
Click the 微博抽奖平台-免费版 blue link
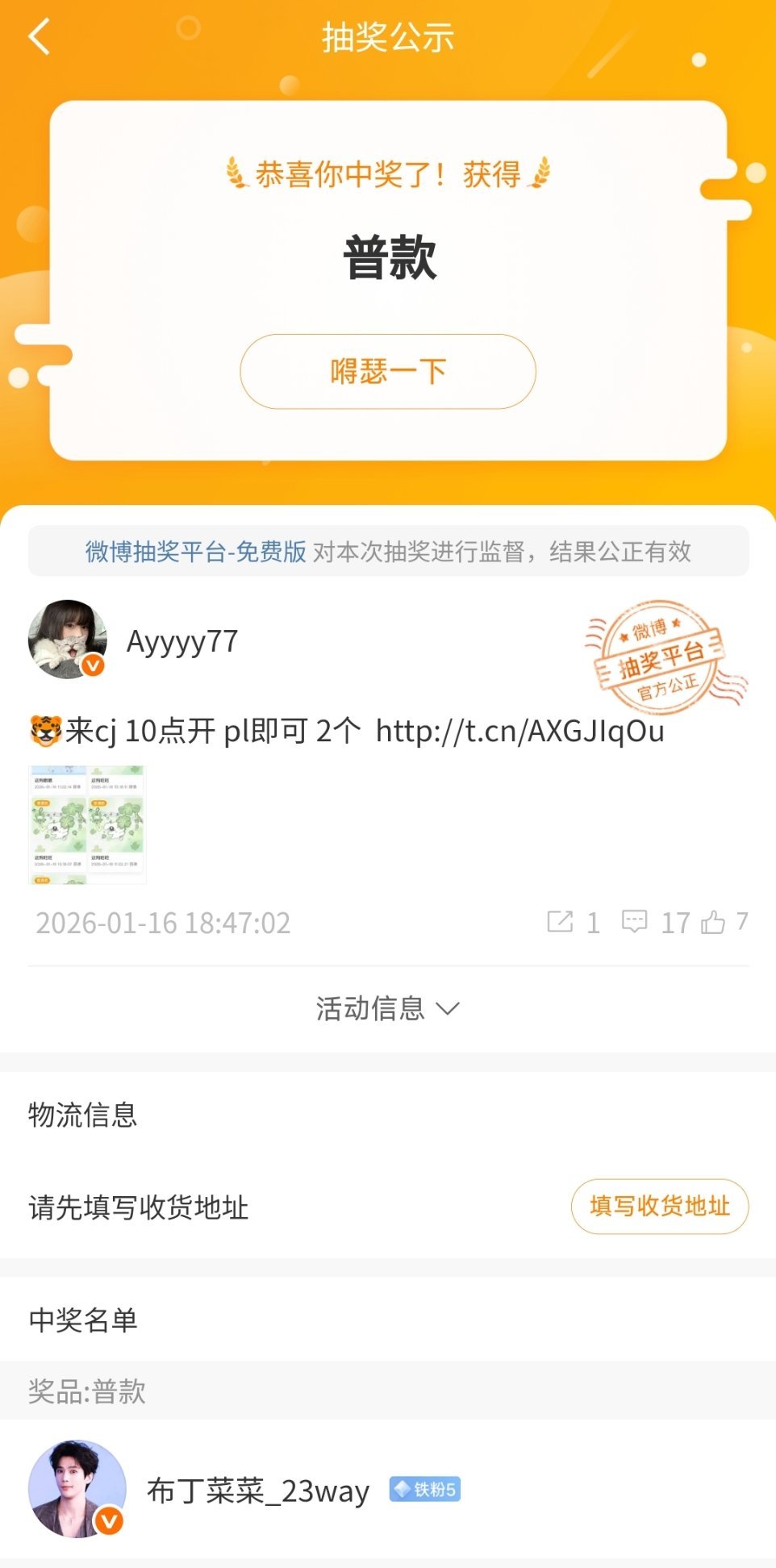tap(195, 553)
